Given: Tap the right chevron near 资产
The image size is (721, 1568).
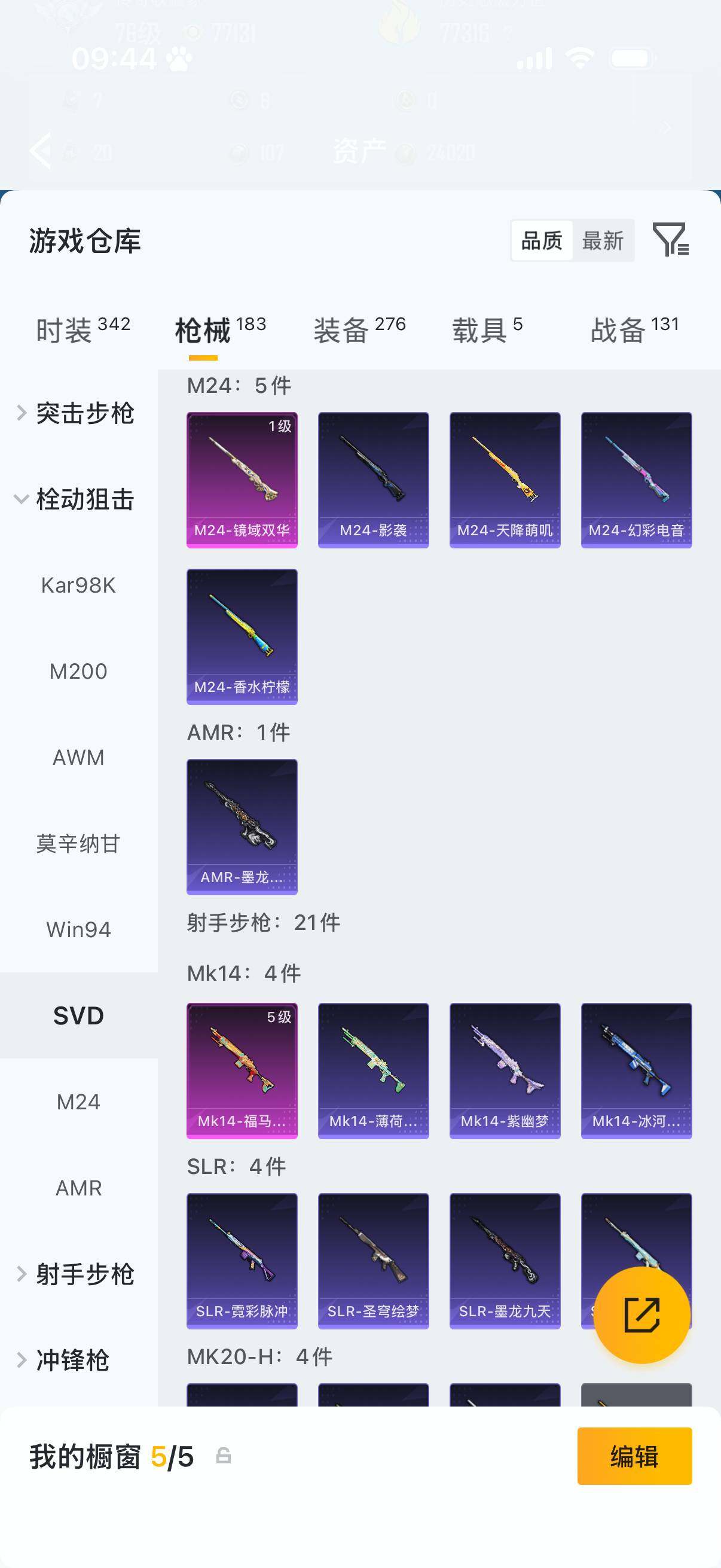Looking at the screenshot, I should [664, 127].
